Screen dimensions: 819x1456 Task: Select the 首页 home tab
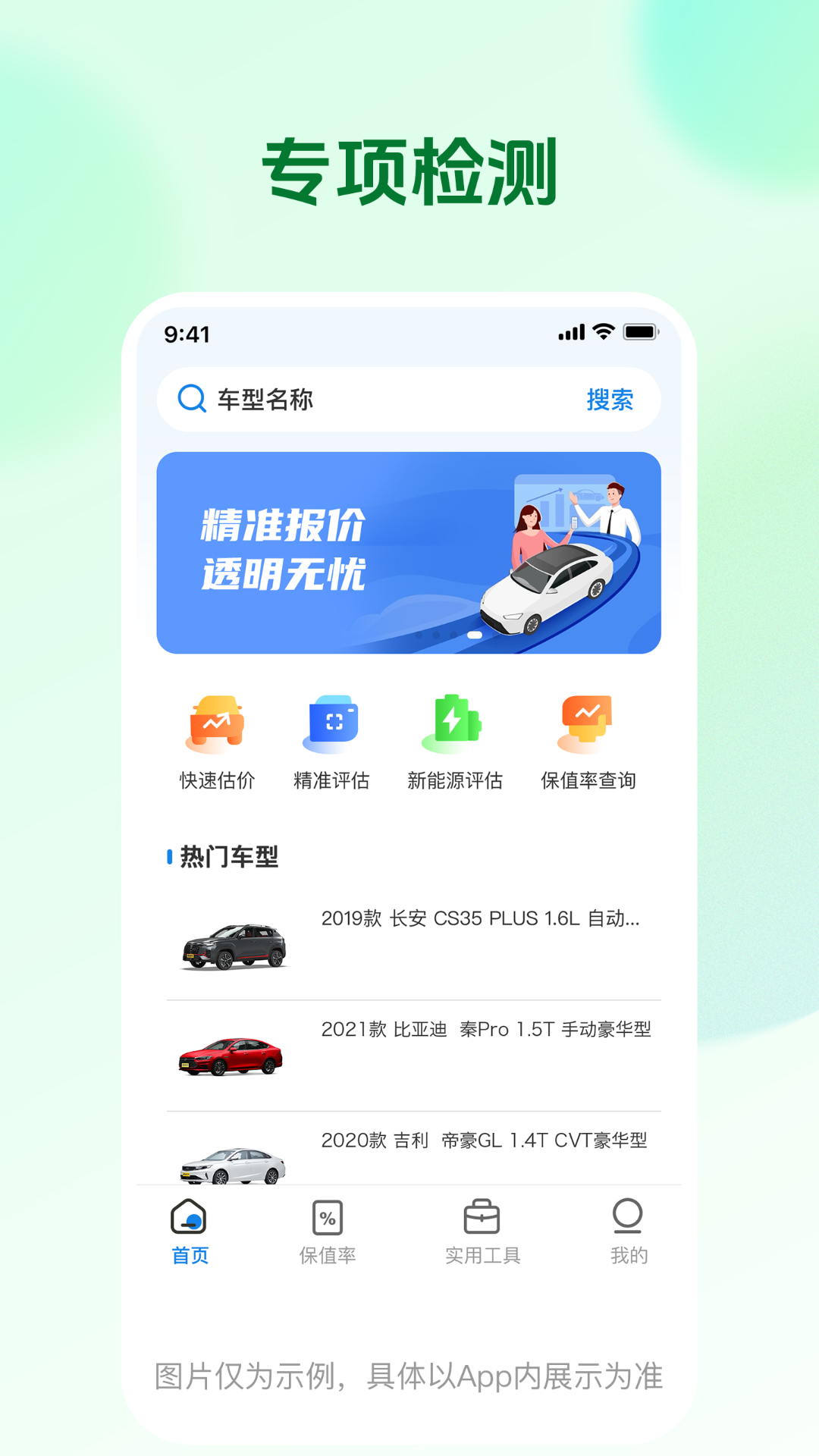tap(190, 1228)
